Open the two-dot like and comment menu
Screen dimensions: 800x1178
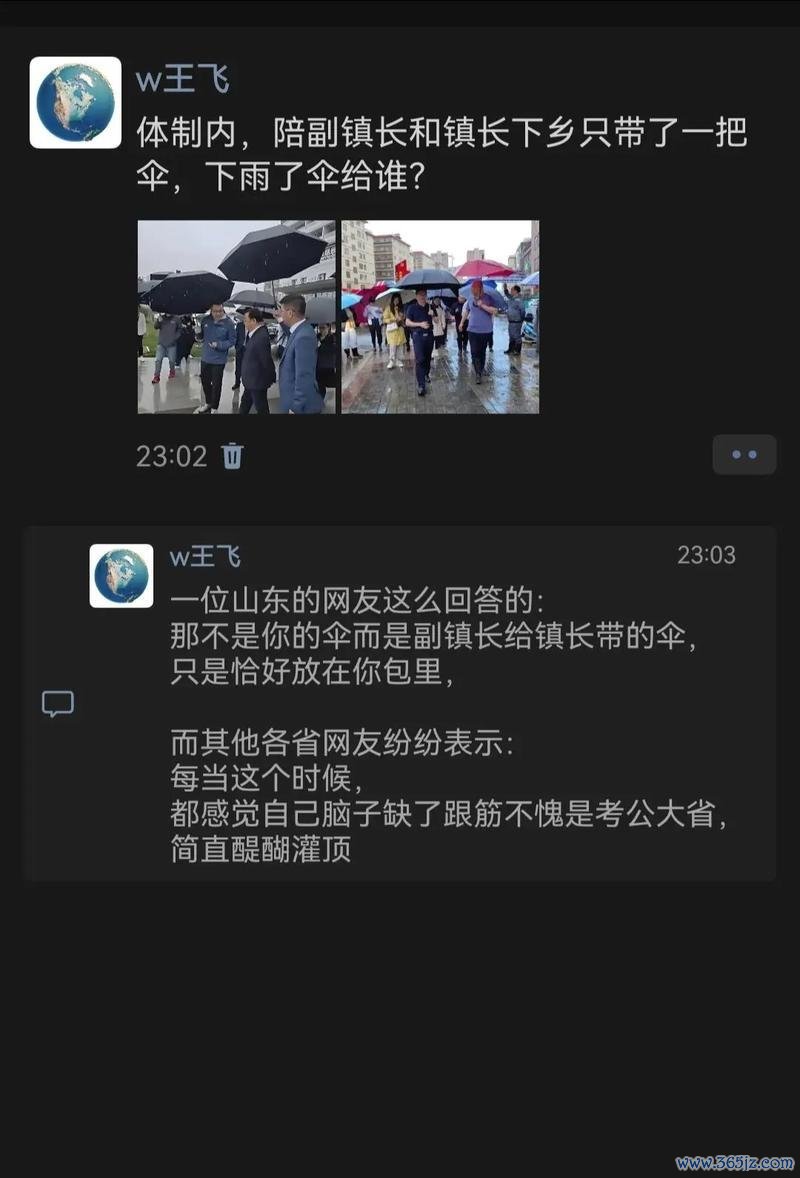click(744, 455)
